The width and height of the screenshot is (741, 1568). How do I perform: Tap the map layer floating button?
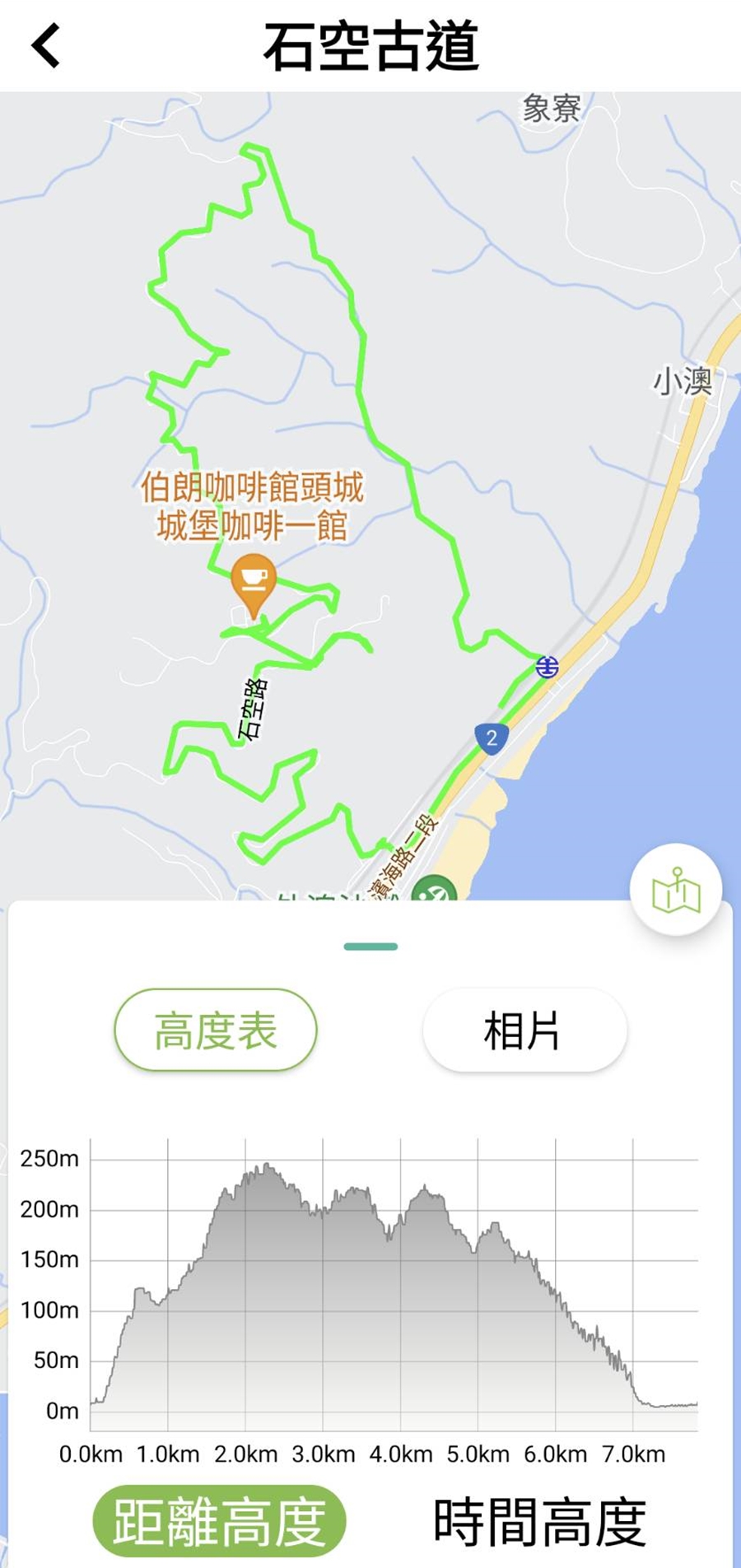[x=676, y=891]
